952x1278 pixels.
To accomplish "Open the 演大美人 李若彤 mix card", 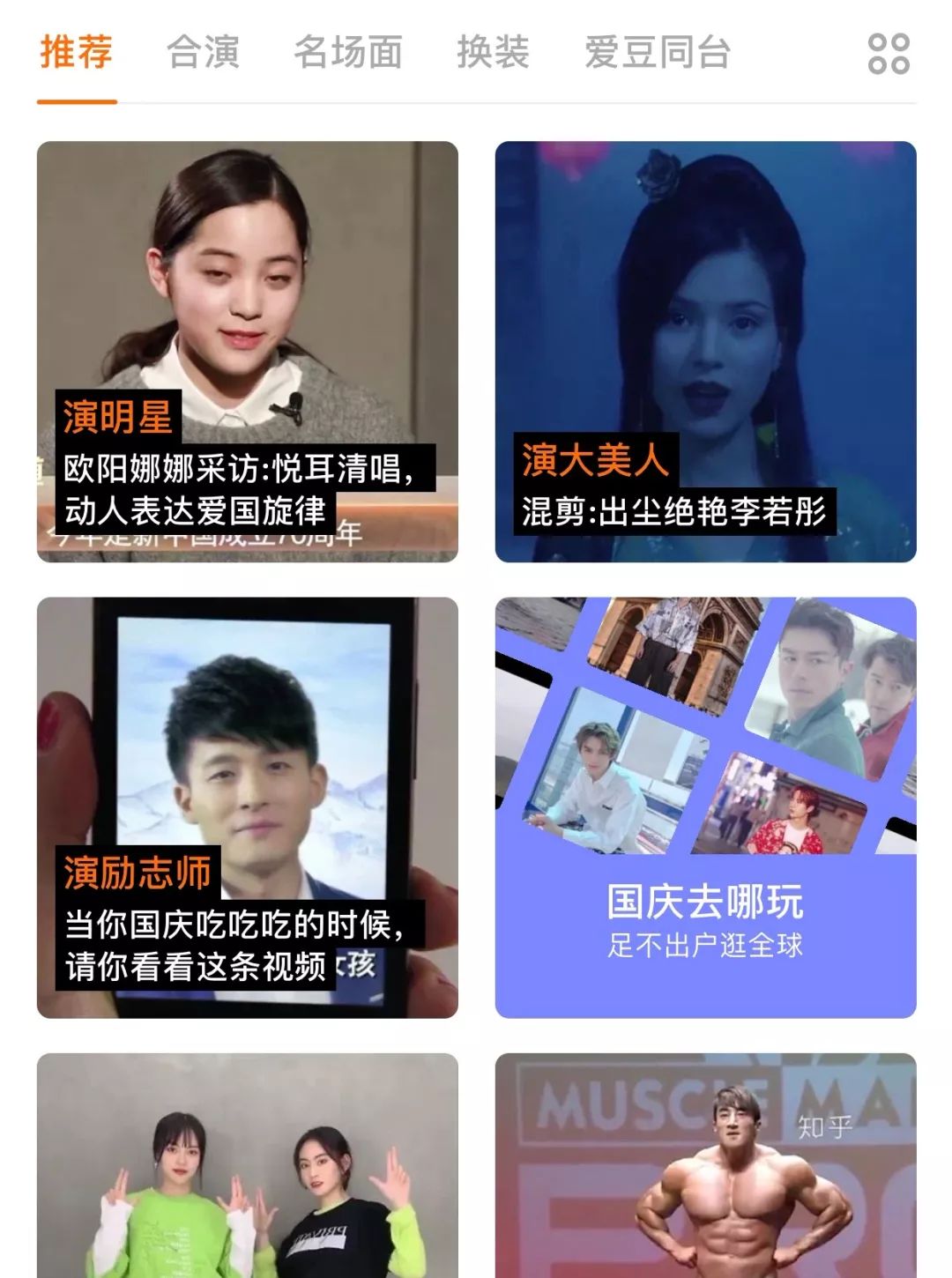I will click(705, 351).
